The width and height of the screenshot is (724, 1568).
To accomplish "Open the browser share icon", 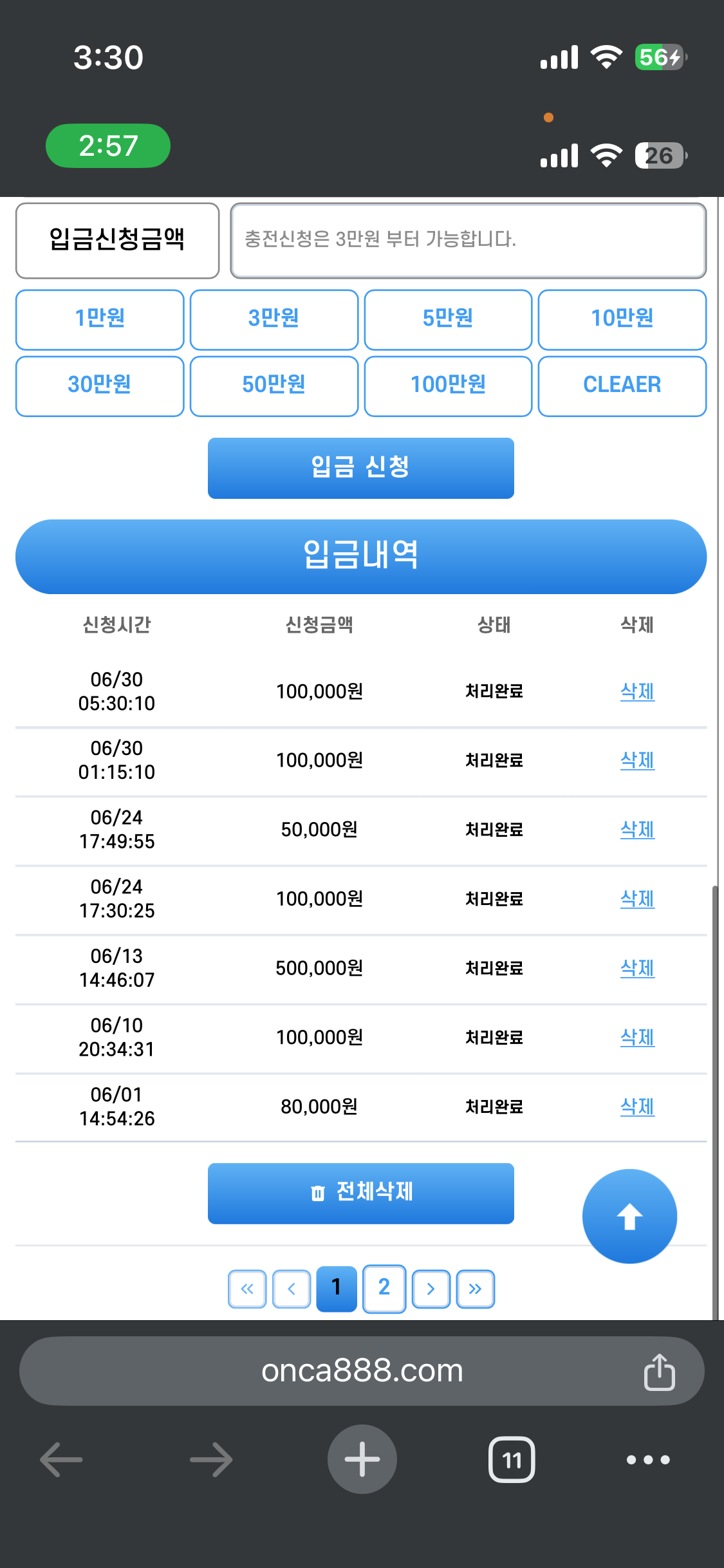I will [x=660, y=1372].
